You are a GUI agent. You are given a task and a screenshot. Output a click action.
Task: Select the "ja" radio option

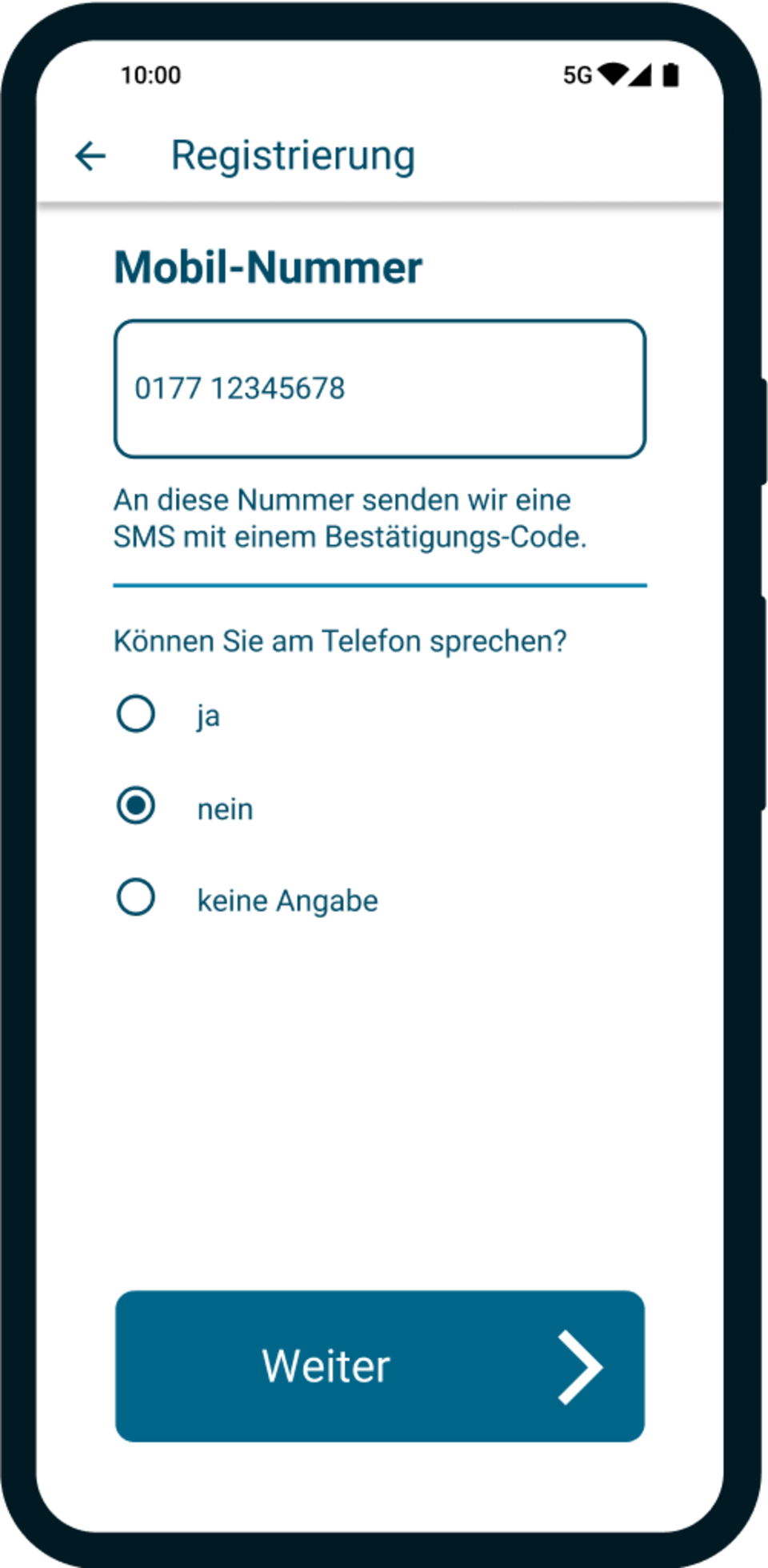coord(136,713)
